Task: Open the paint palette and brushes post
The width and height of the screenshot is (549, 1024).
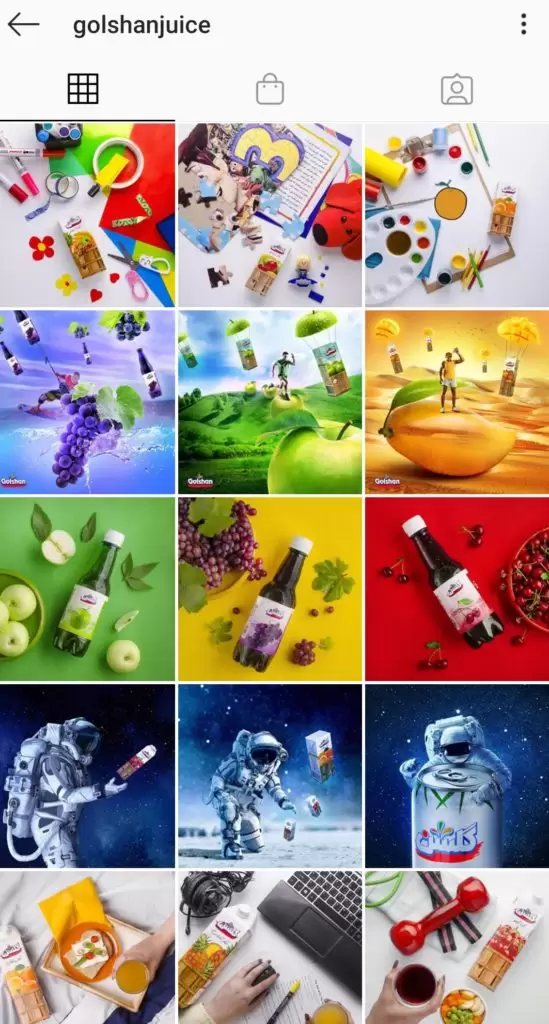Action: (x=457, y=215)
